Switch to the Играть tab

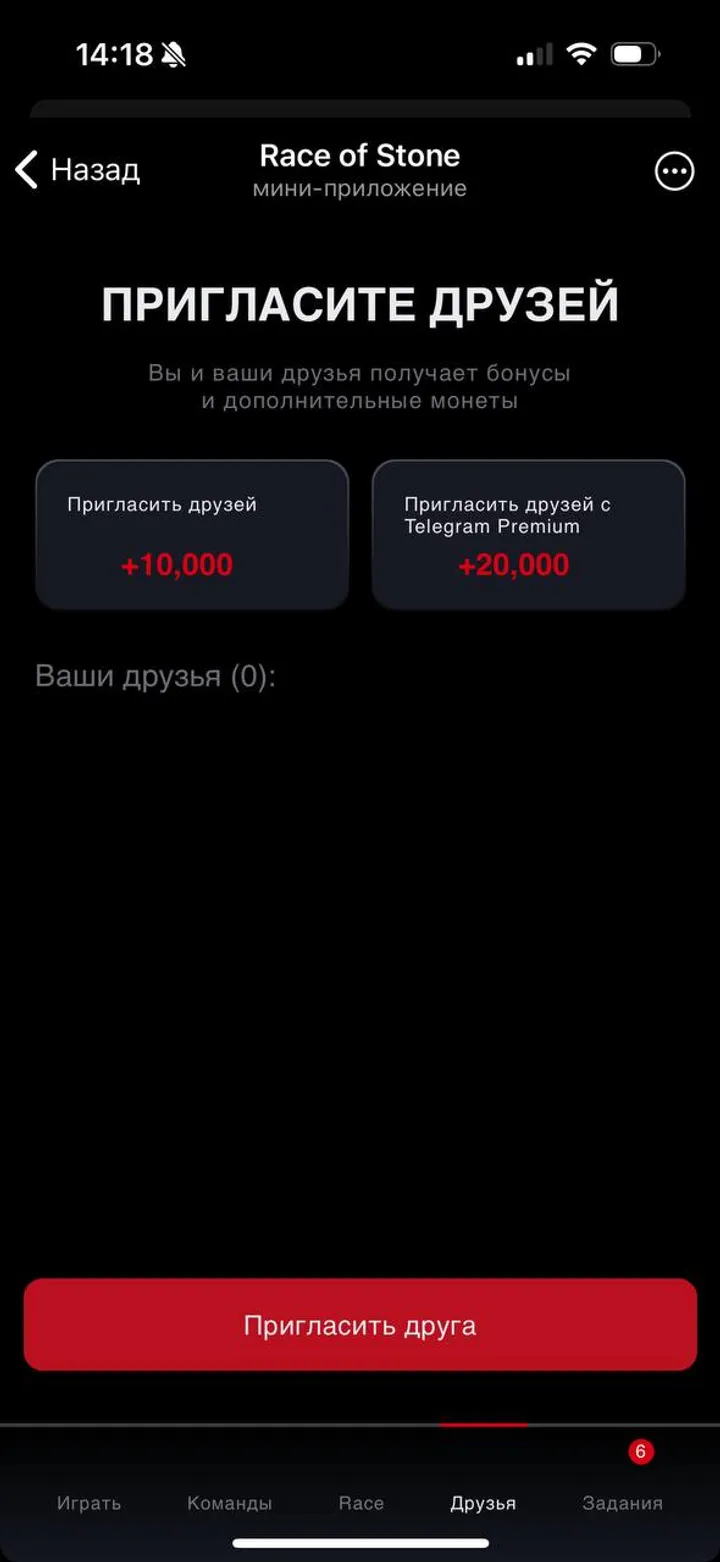(89, 1502)
